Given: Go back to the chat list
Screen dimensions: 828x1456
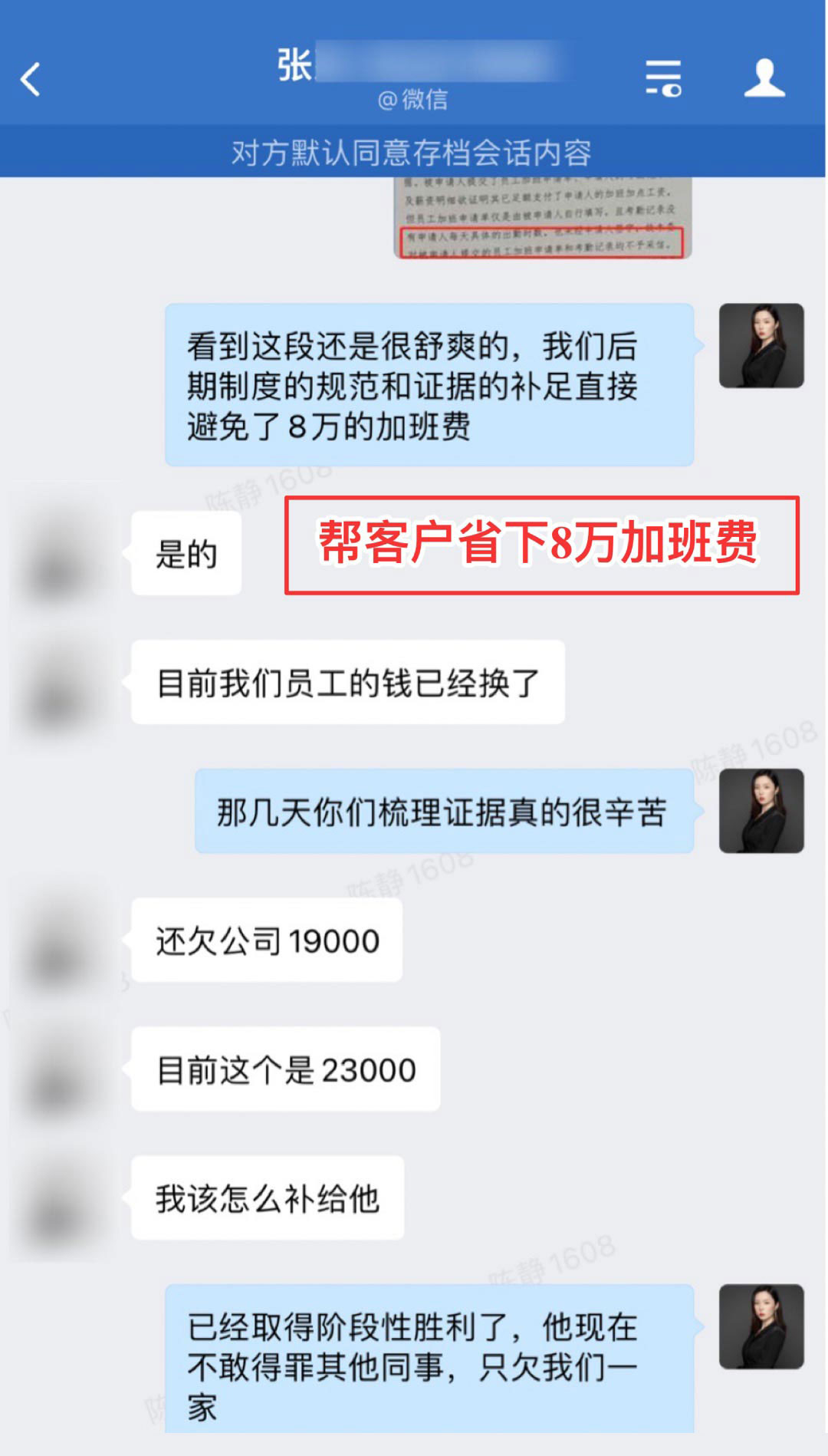Looking at the screenshot, I should [x=31, y=79].
